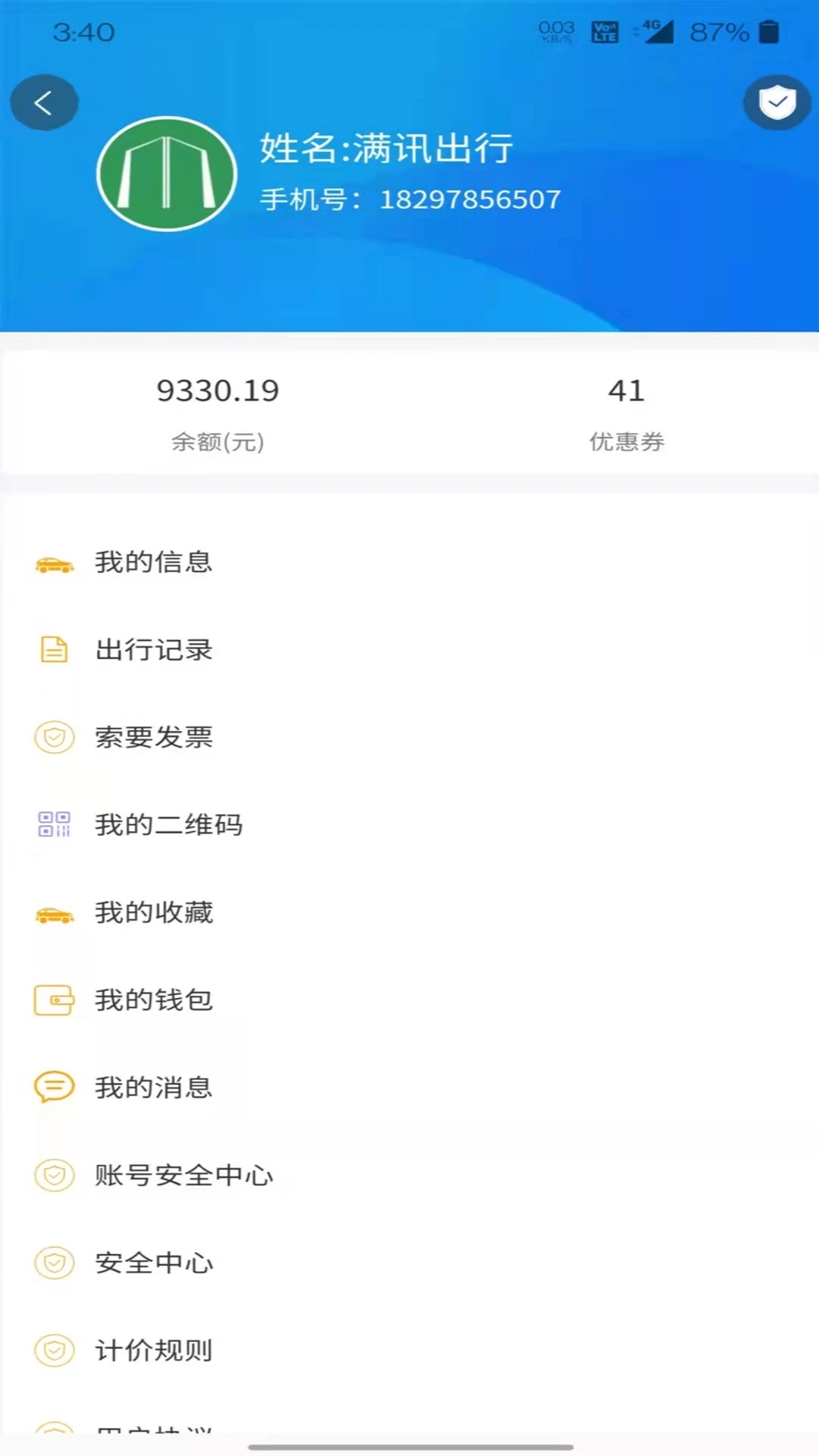Open the chat bubble icon for 我的消息
The height and width of the screenshot is (1456, 819).
pyautogui.click(x=54, y=1087)
